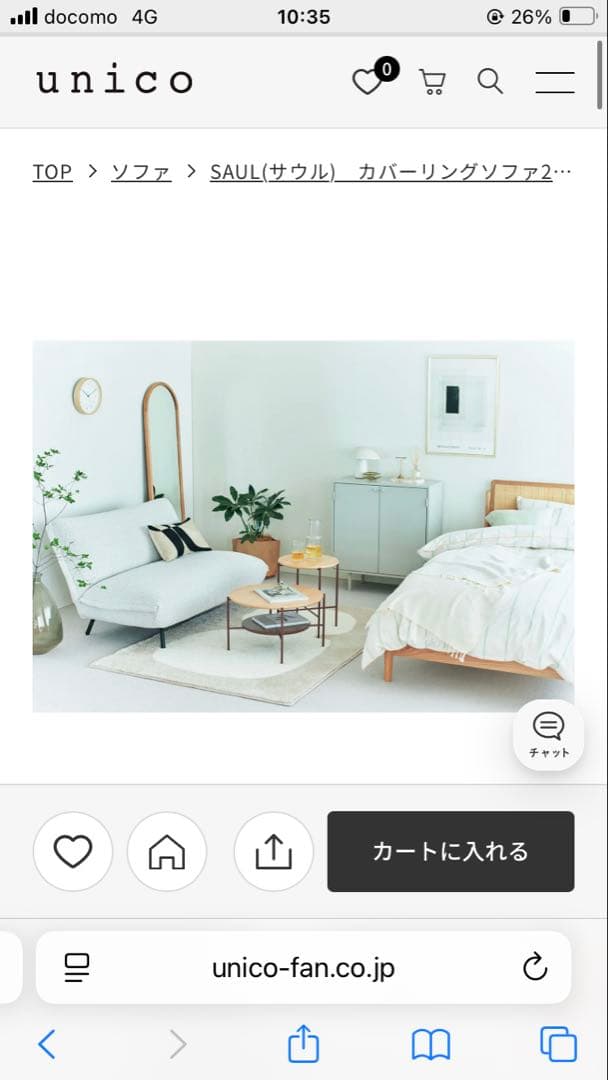Add this sofa to favorites
The image size is (608, 1080).
point(72,852)
